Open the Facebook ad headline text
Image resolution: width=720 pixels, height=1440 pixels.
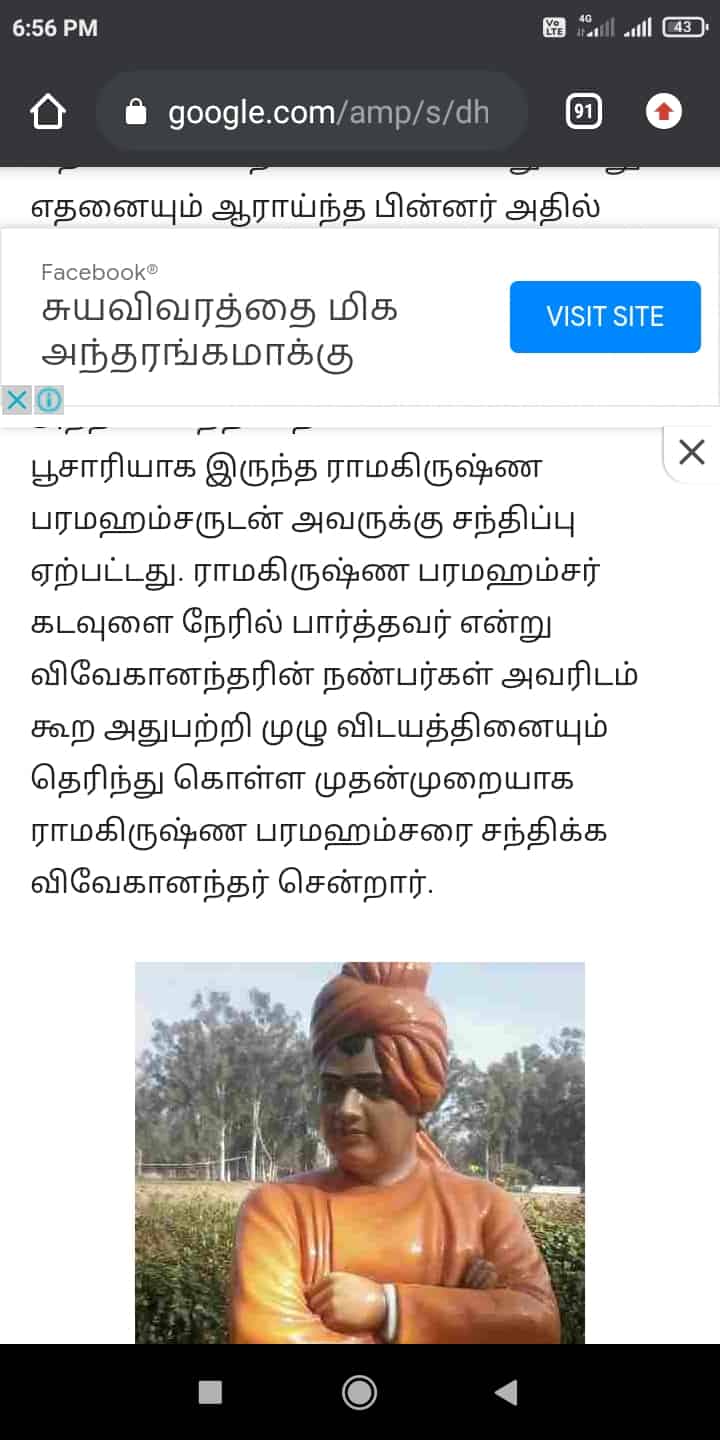tap(220, 331)
